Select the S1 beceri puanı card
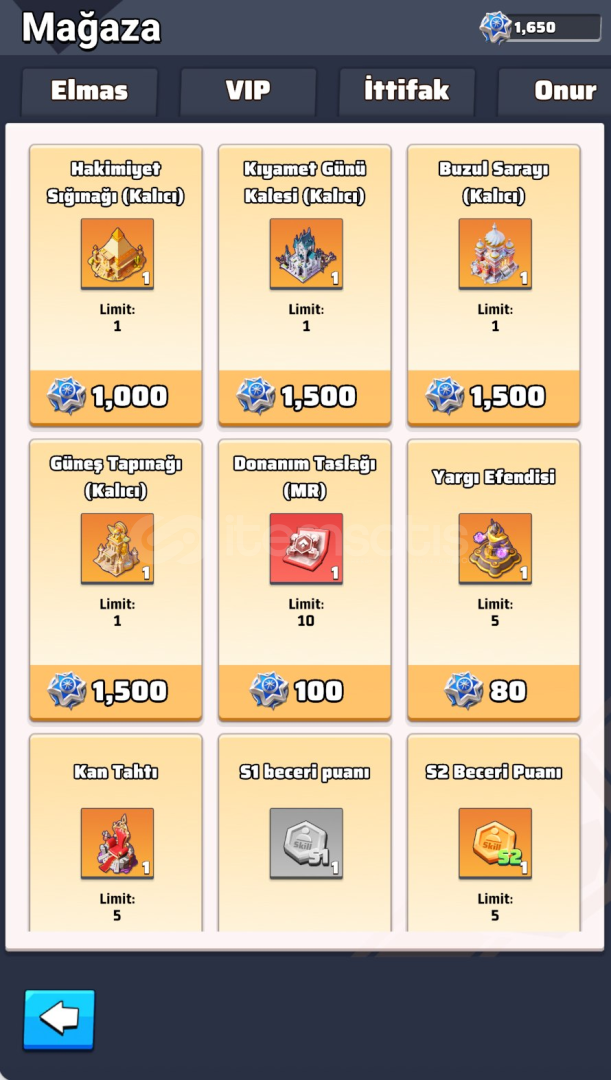Image resolution: width=611 pixels, height=1080 pixels. (x=305, y=833)
